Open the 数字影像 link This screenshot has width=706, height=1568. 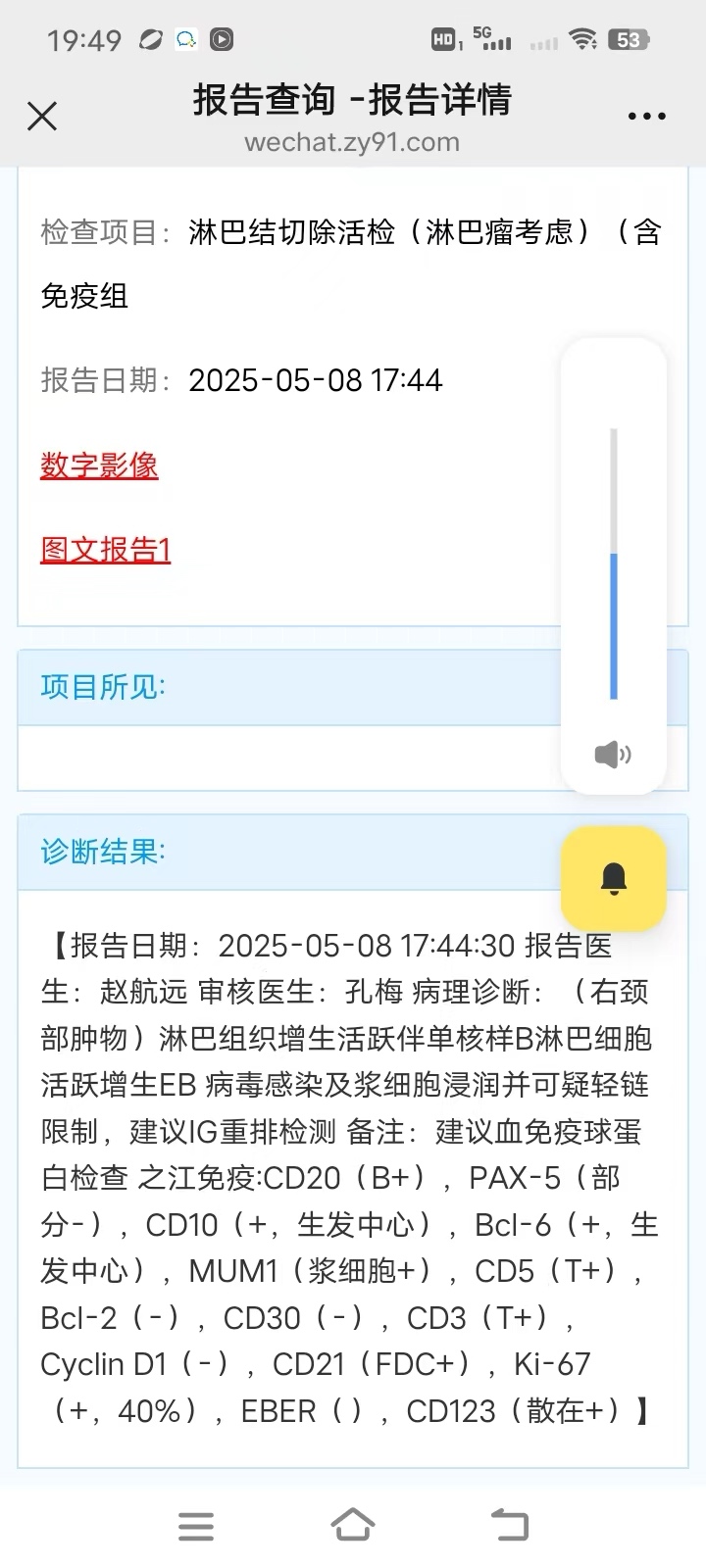(99, 465)
